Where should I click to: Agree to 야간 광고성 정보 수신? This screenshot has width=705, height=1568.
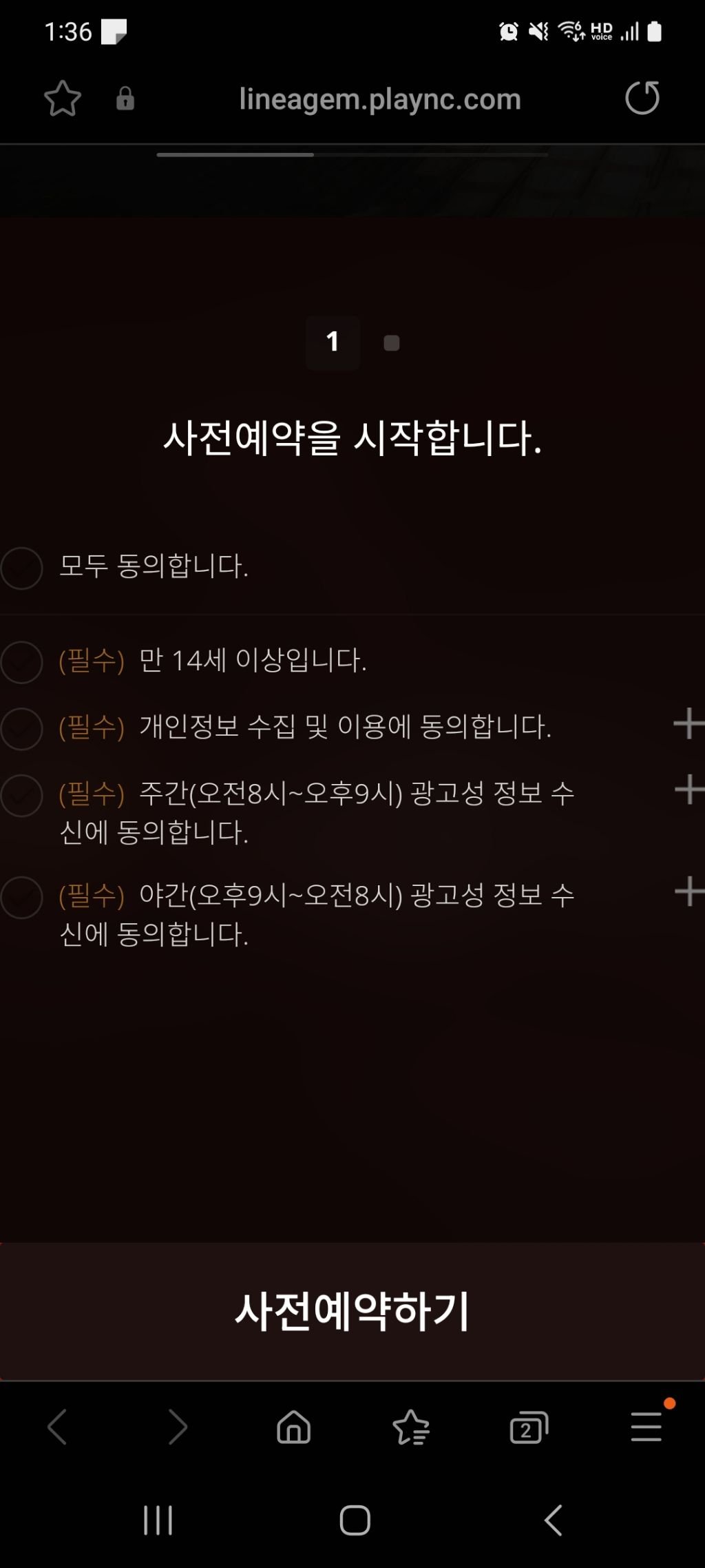(22, 897)
